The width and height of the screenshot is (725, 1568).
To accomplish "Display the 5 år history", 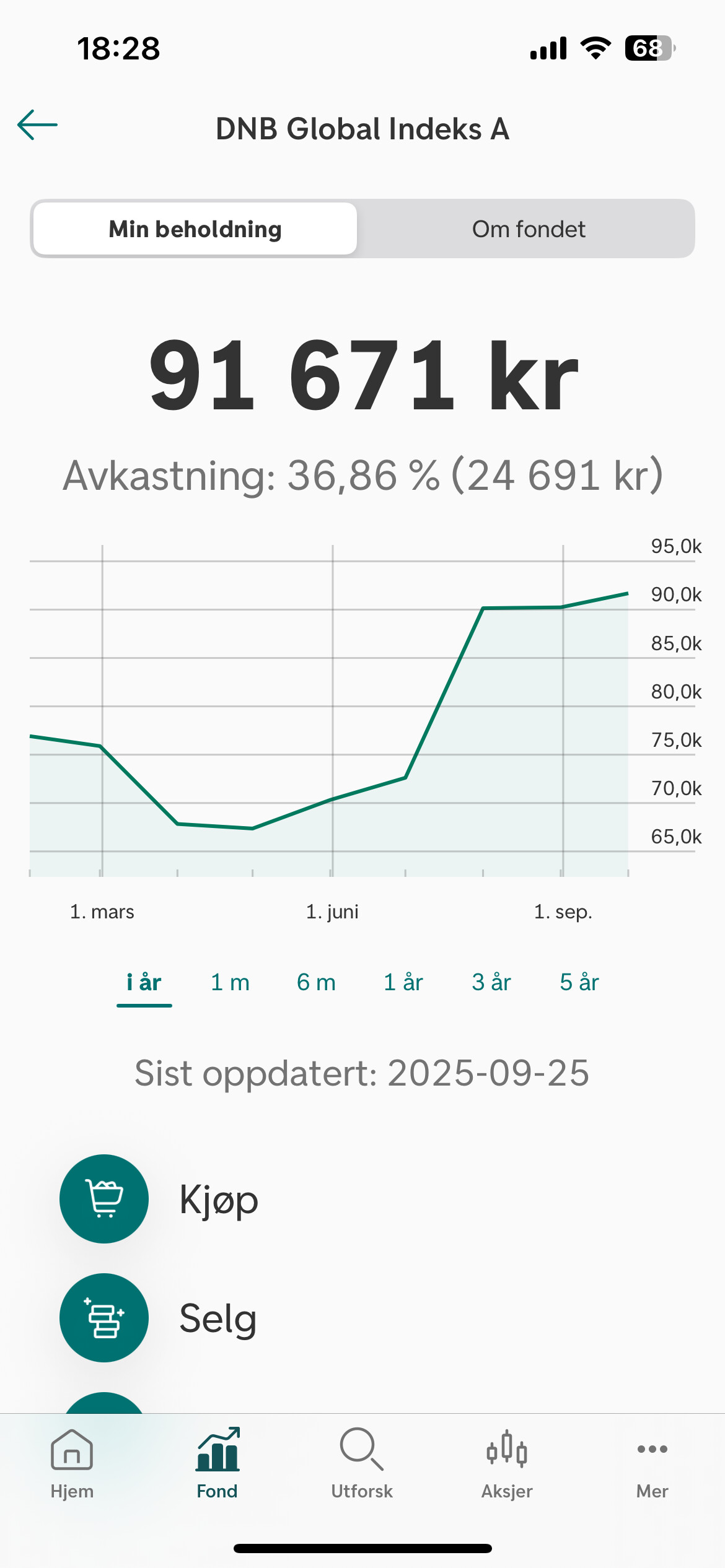I will coord(579,983).
